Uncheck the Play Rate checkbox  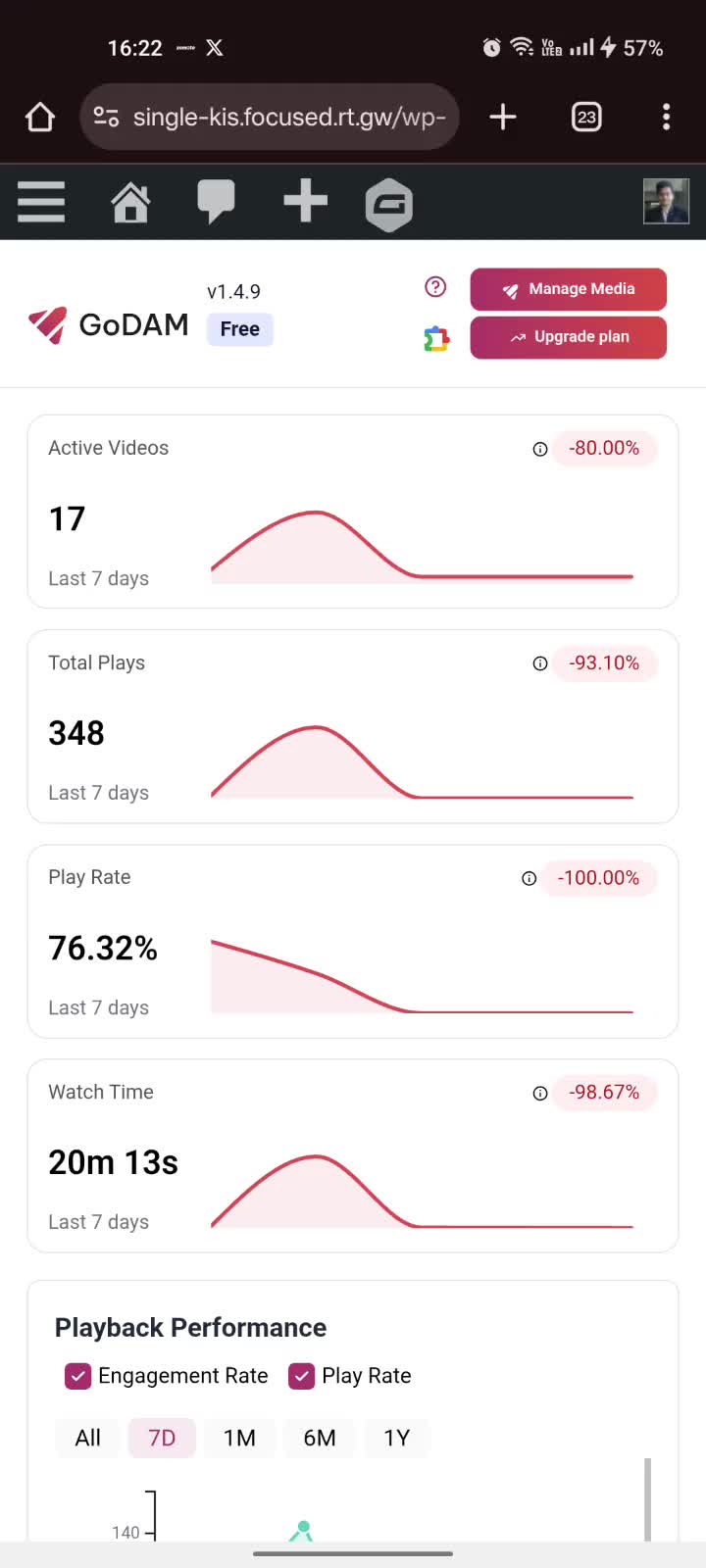pos(301,1376)
